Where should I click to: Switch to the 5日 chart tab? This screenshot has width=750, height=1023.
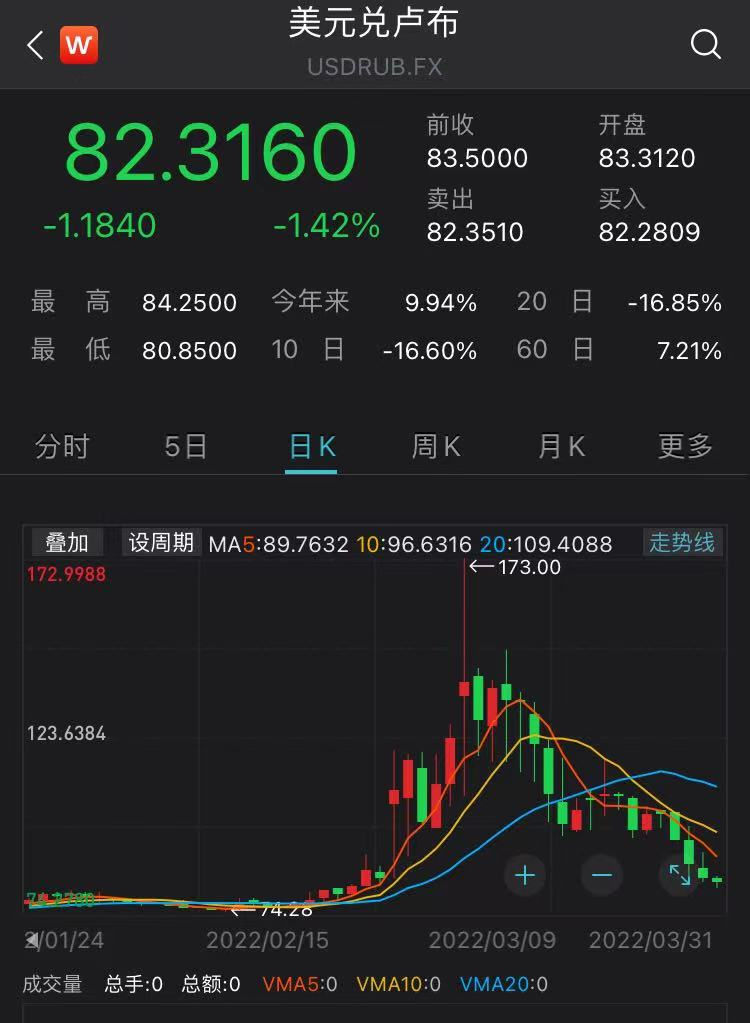pyautogui.click(x=186, y=447)
